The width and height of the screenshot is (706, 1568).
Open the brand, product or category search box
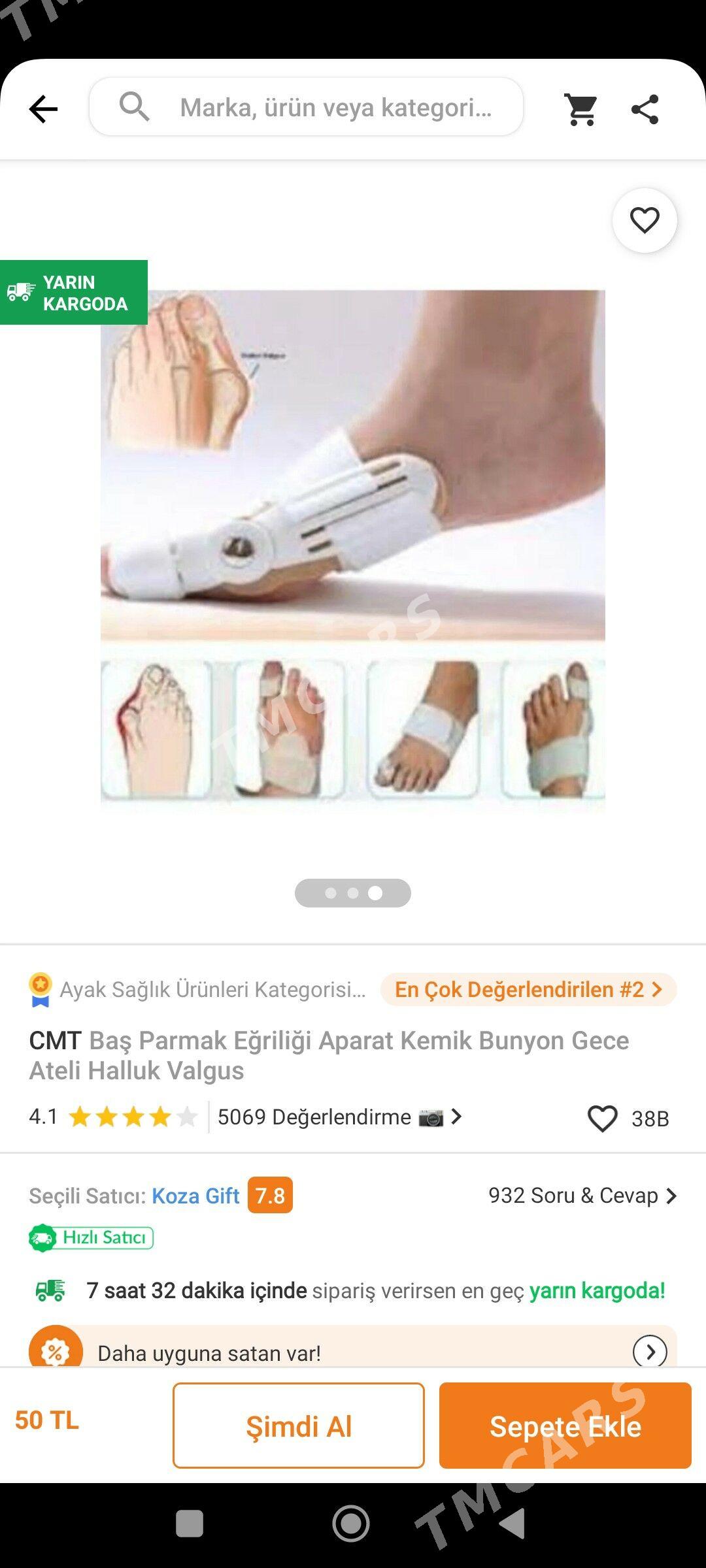pyautogui.click(x=306, y=107)
